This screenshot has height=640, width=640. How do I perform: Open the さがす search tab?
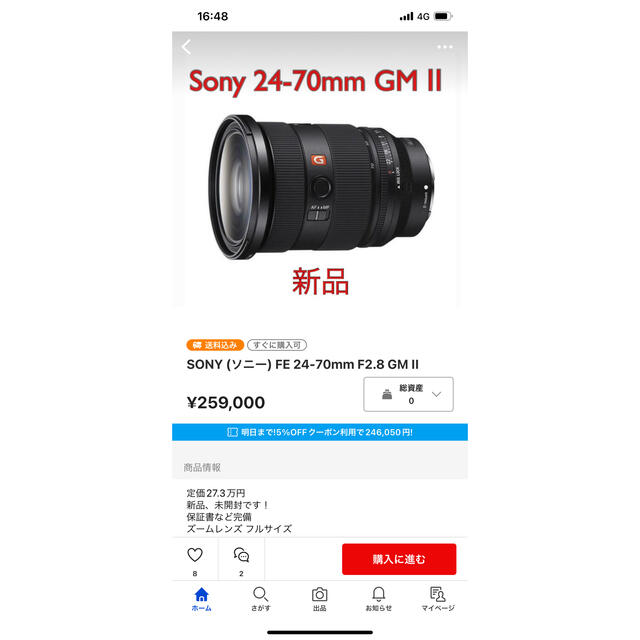point(260,598)
